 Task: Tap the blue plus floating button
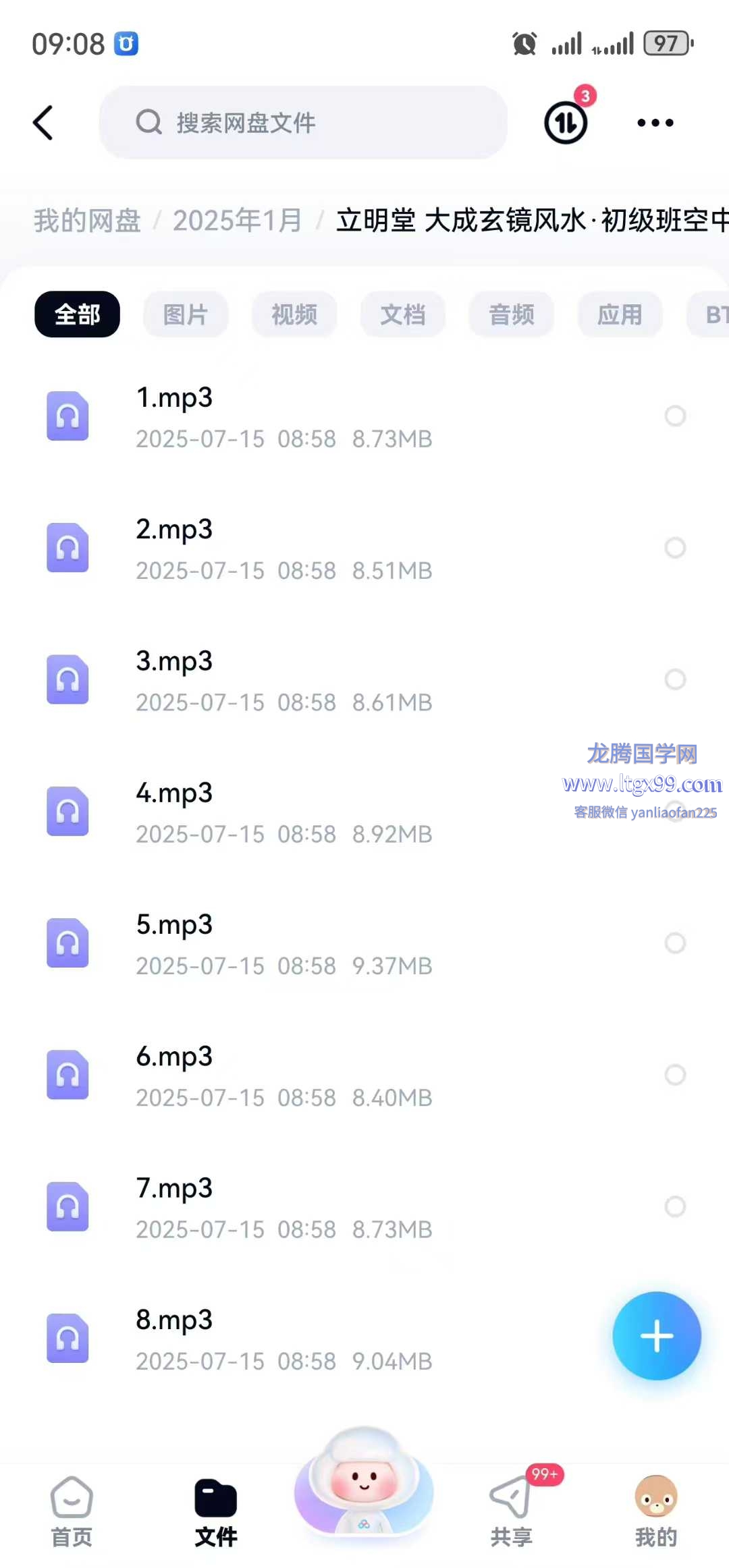pos(657,1336)
